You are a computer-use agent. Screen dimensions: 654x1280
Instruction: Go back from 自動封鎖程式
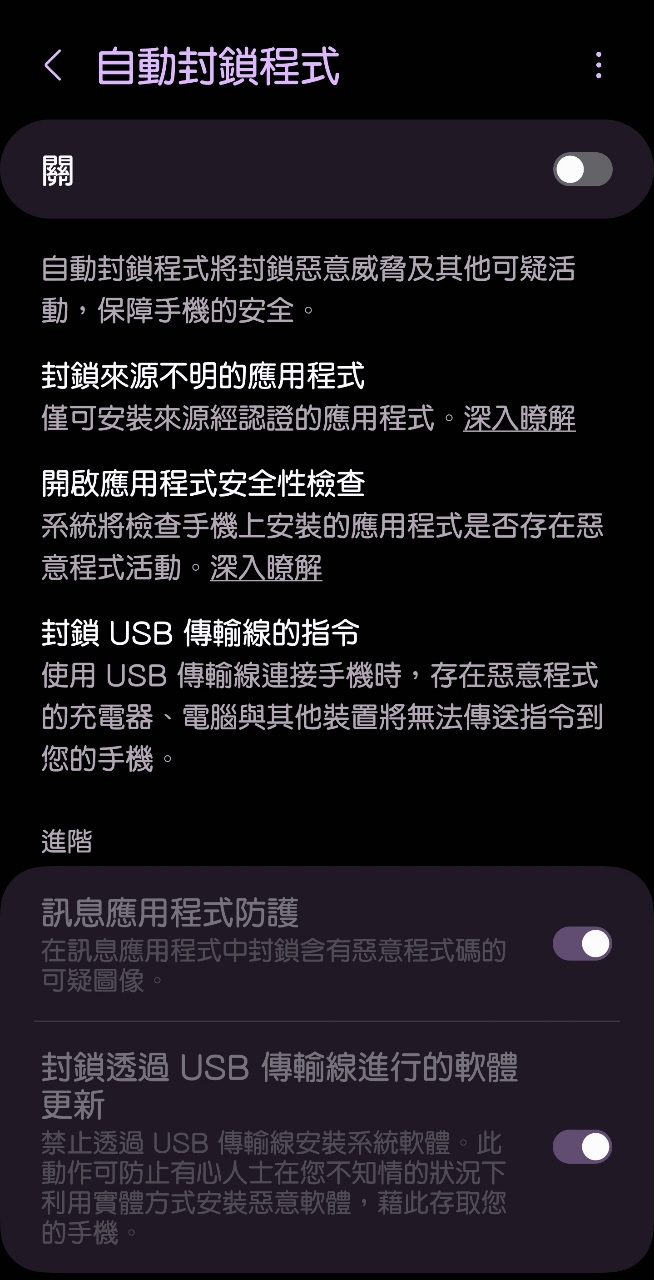point(53,66)
